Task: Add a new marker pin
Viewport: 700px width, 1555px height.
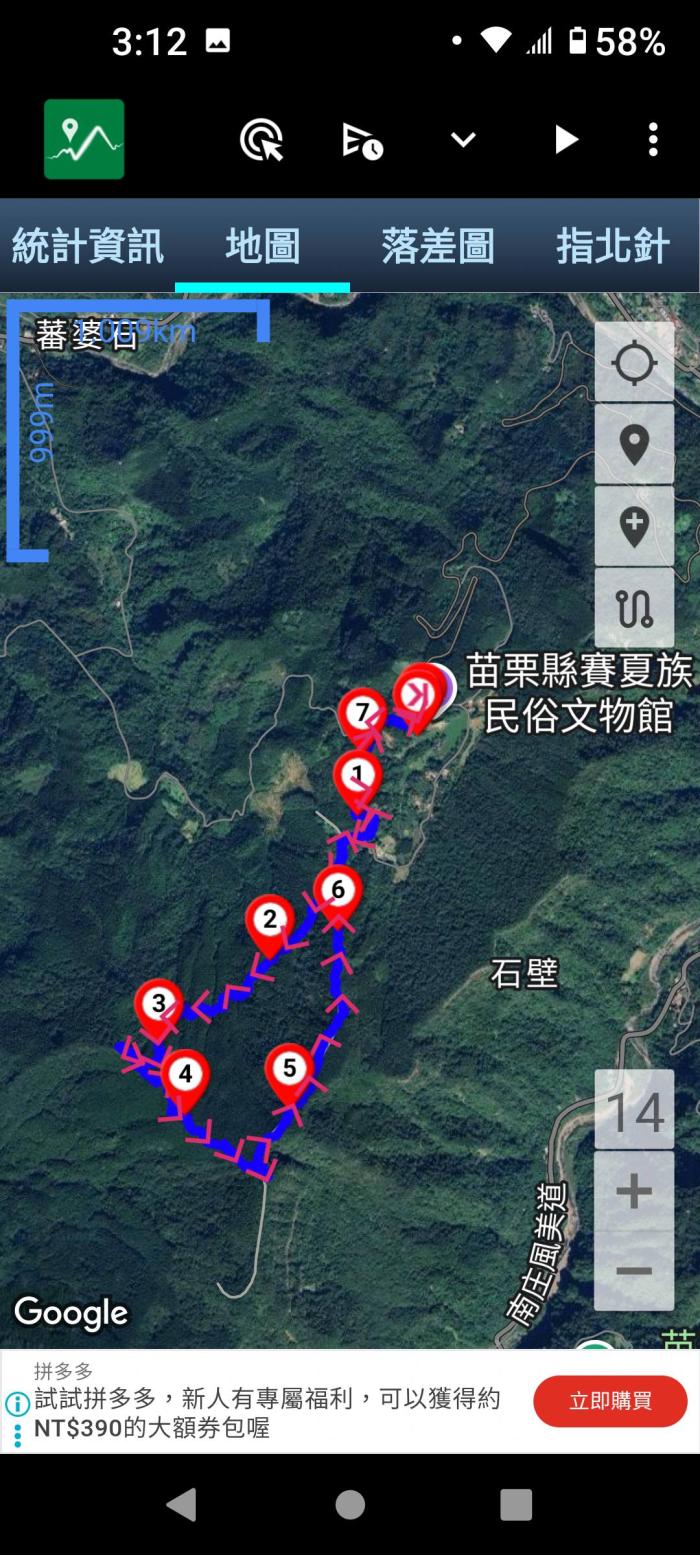Action: [x=634, y=526]
